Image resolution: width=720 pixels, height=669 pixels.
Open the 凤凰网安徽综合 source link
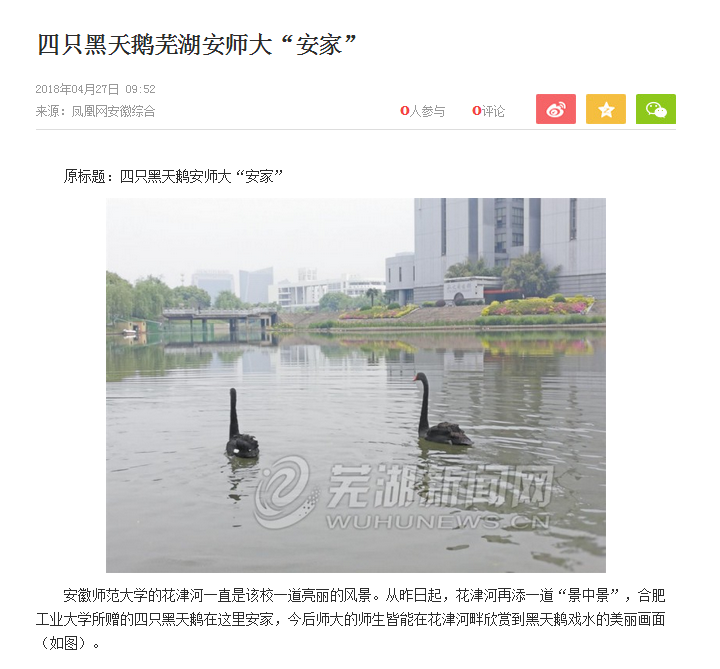coord(112,111)
